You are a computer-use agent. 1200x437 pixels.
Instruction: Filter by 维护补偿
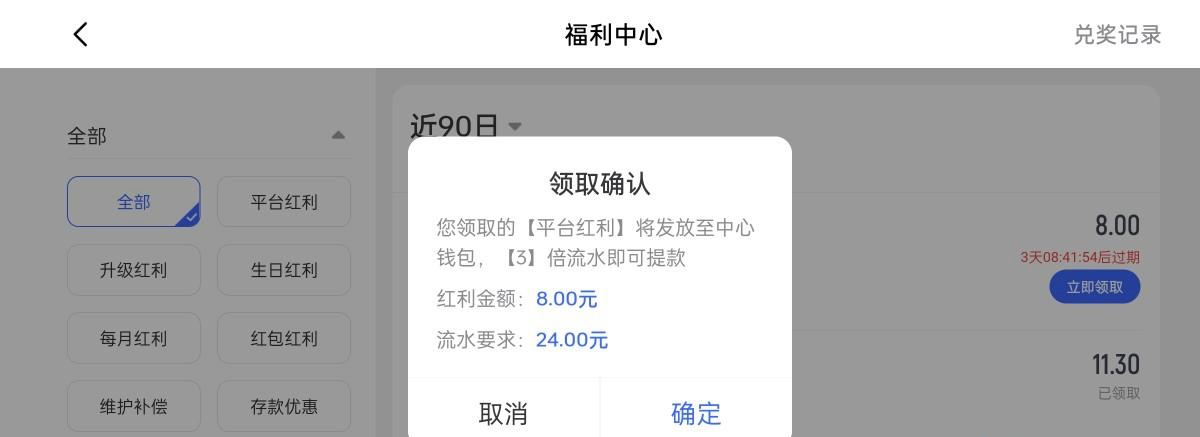(x=133, y=407)
